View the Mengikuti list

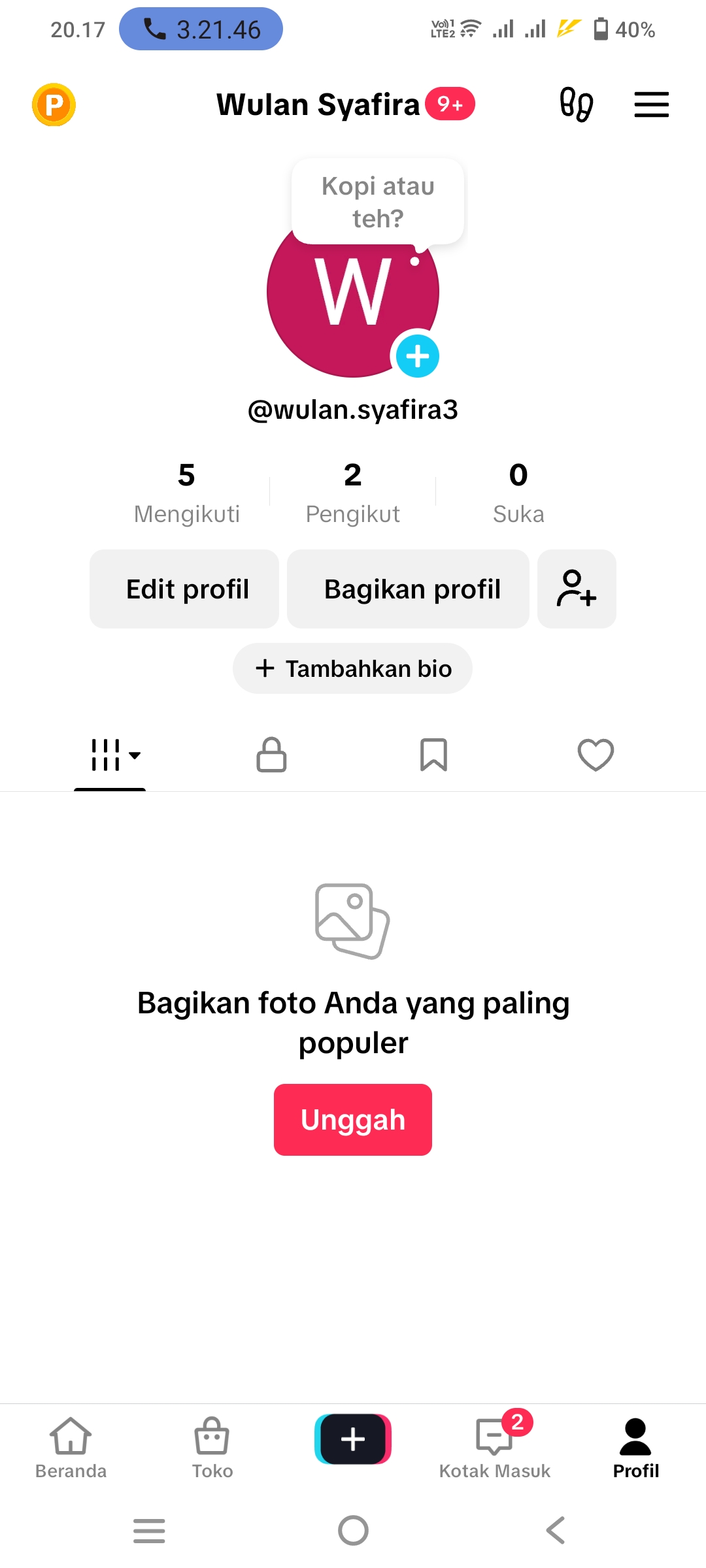point(186,493)
